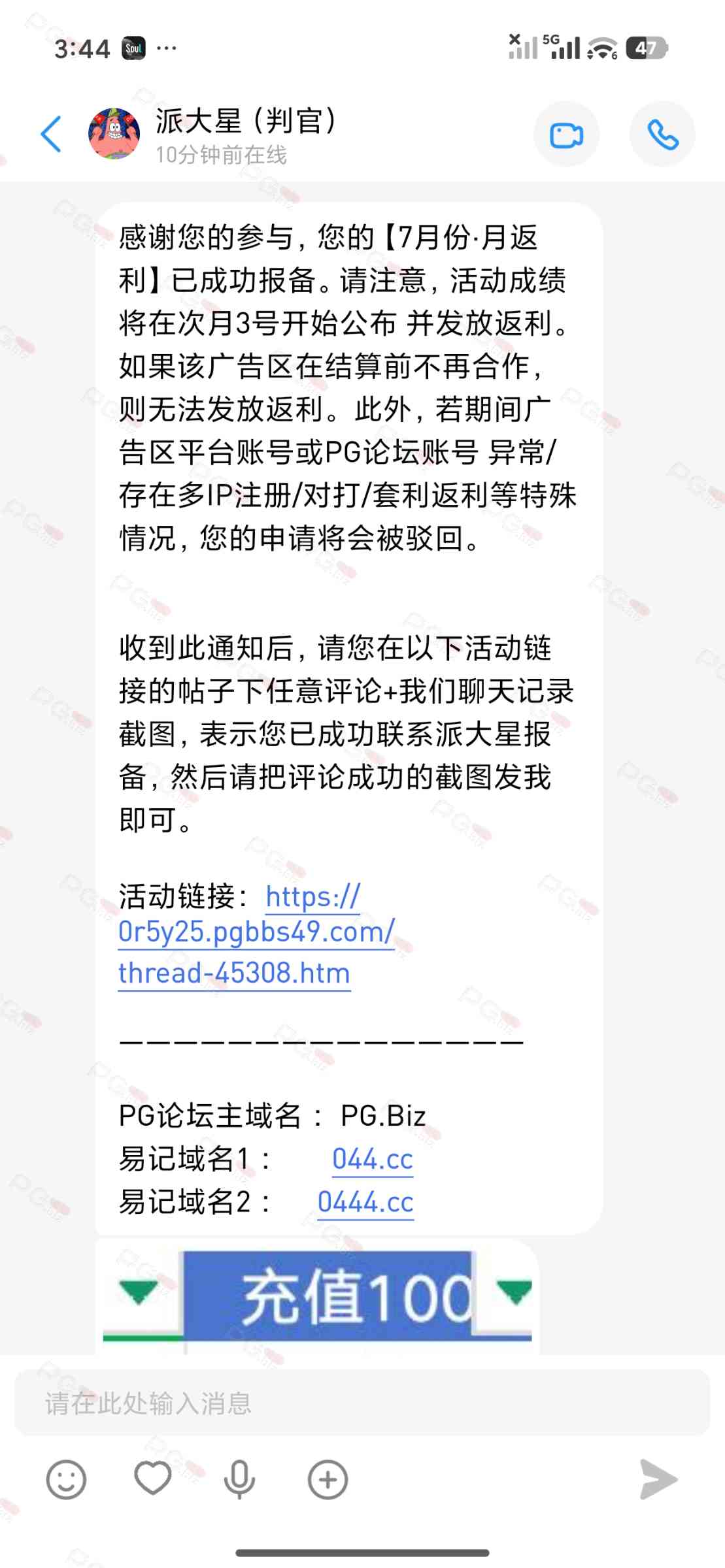Open the thread-45308 activity link
Image resolution: width=725 pixels, height=1568 pixels.
[x=256, y=934]
